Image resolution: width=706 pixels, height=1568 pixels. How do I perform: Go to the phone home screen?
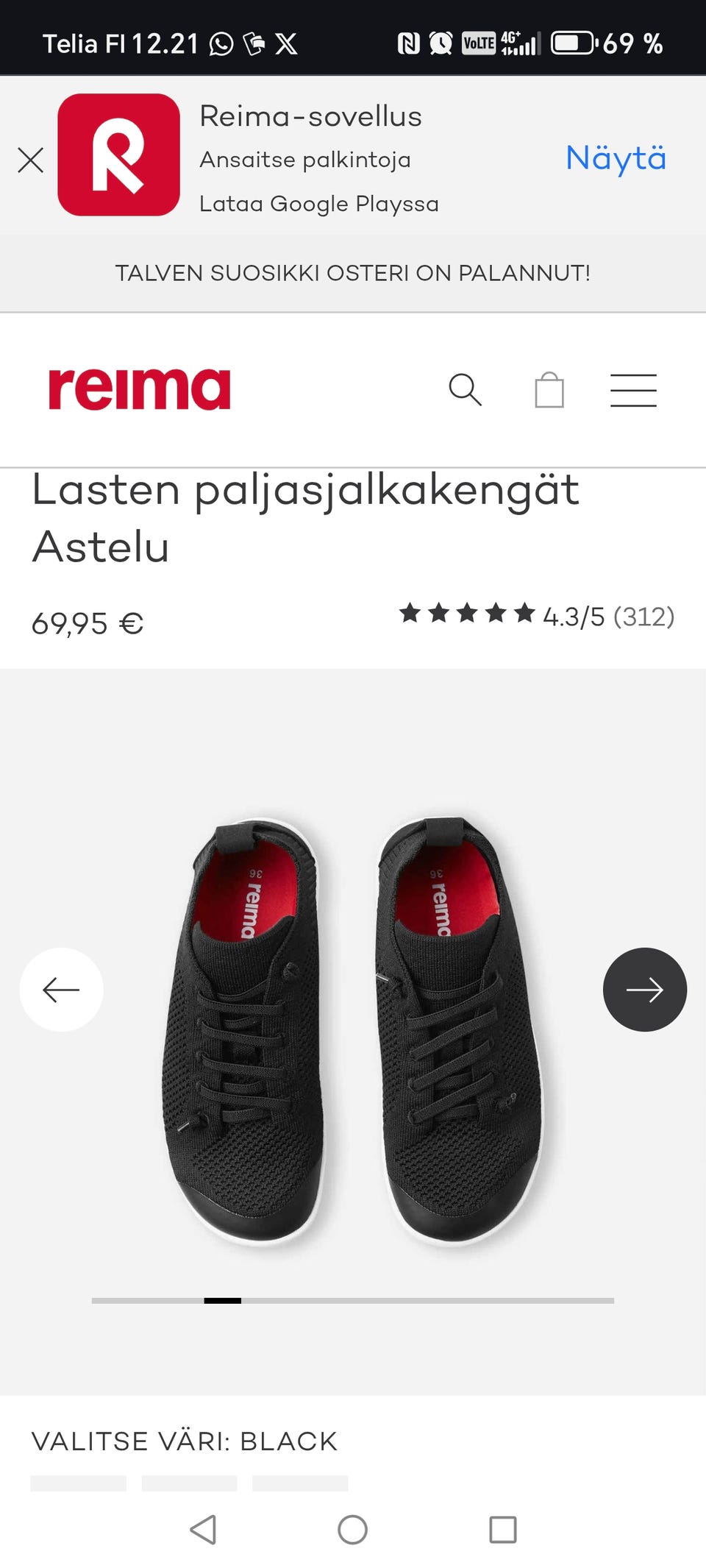(353, 1530)
